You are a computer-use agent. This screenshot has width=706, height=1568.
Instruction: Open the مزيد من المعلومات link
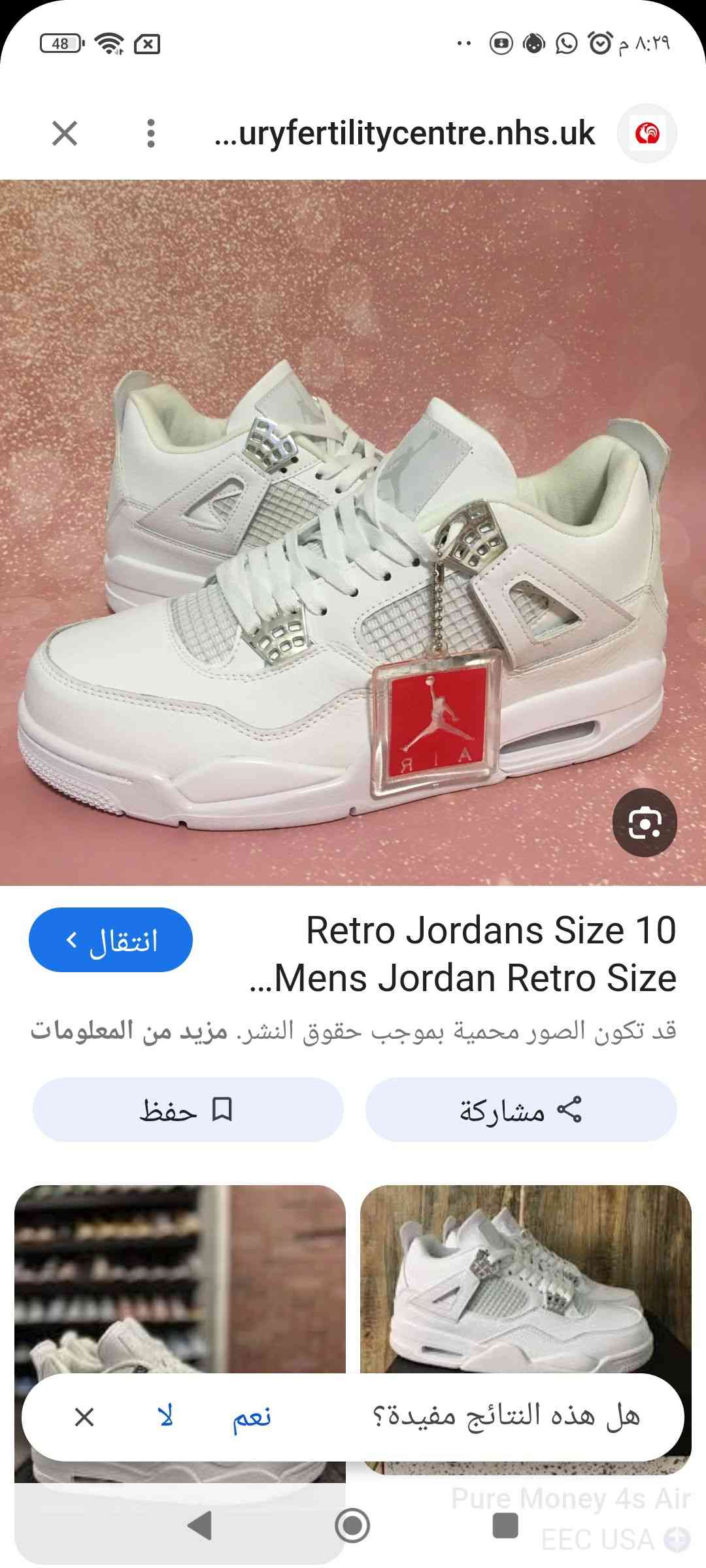[129, 1032]
